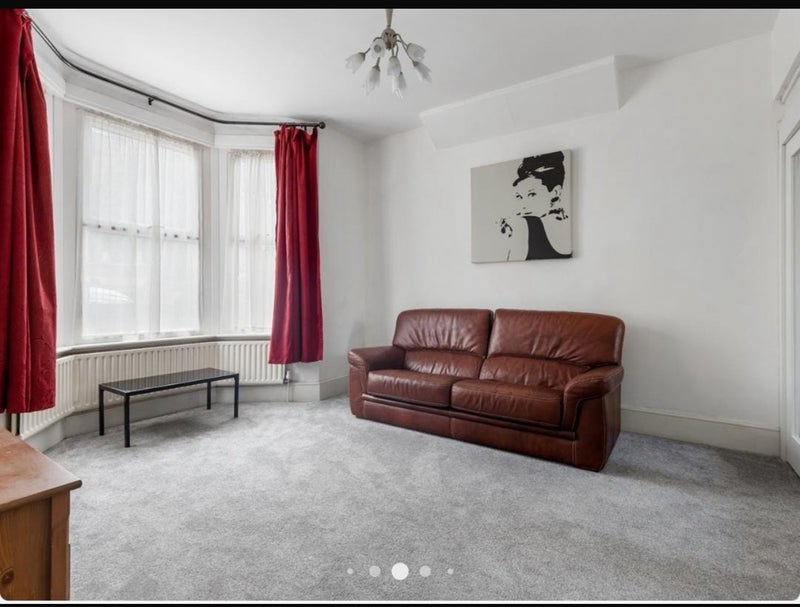This screenshot has width=800, height=607.
Task: Open the living room photo full screen
Action: click(x=400, y=300)
